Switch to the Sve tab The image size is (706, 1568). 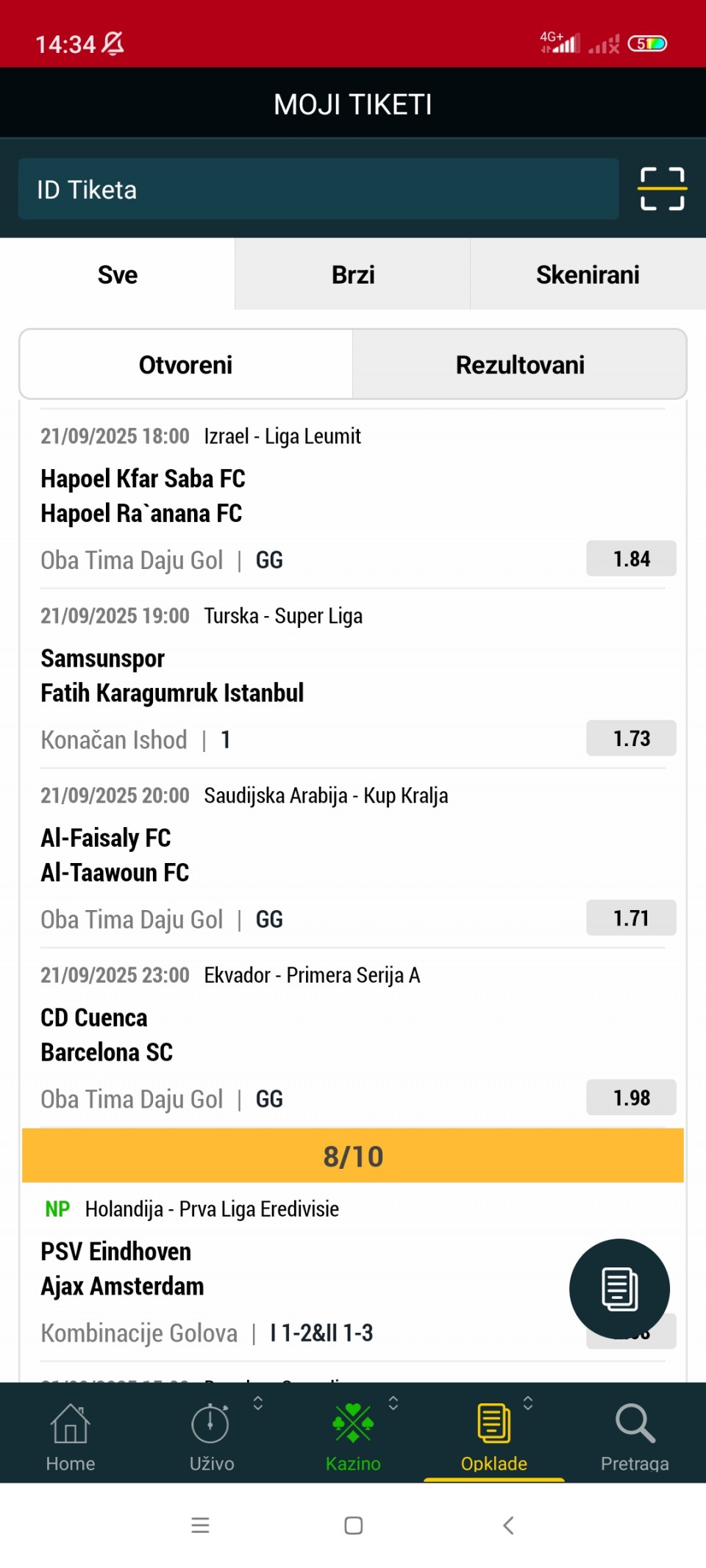118,275
